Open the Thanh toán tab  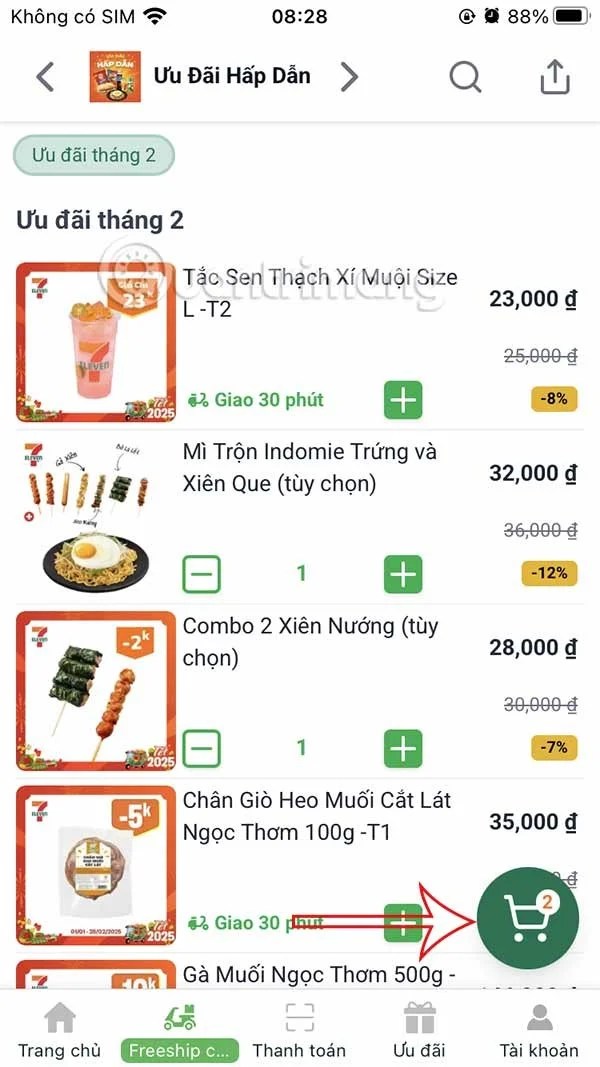coord(299,1030)
